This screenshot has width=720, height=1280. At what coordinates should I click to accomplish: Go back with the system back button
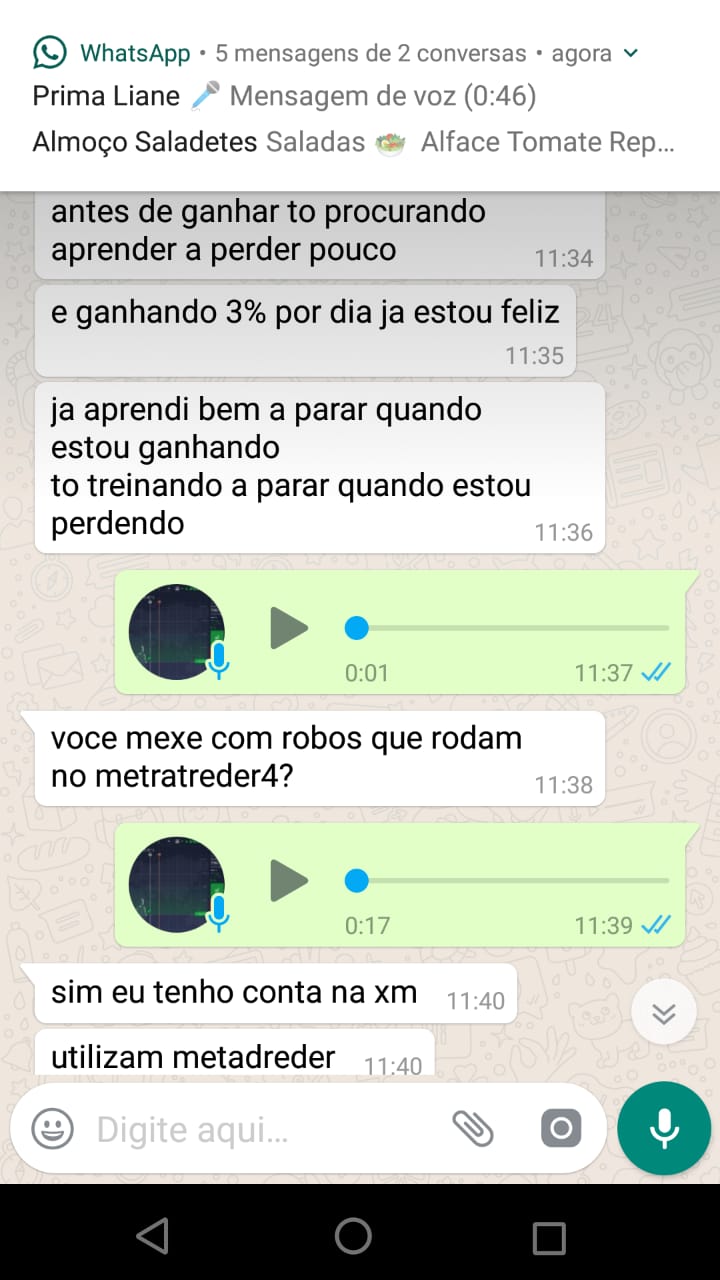coord(152,1237)
